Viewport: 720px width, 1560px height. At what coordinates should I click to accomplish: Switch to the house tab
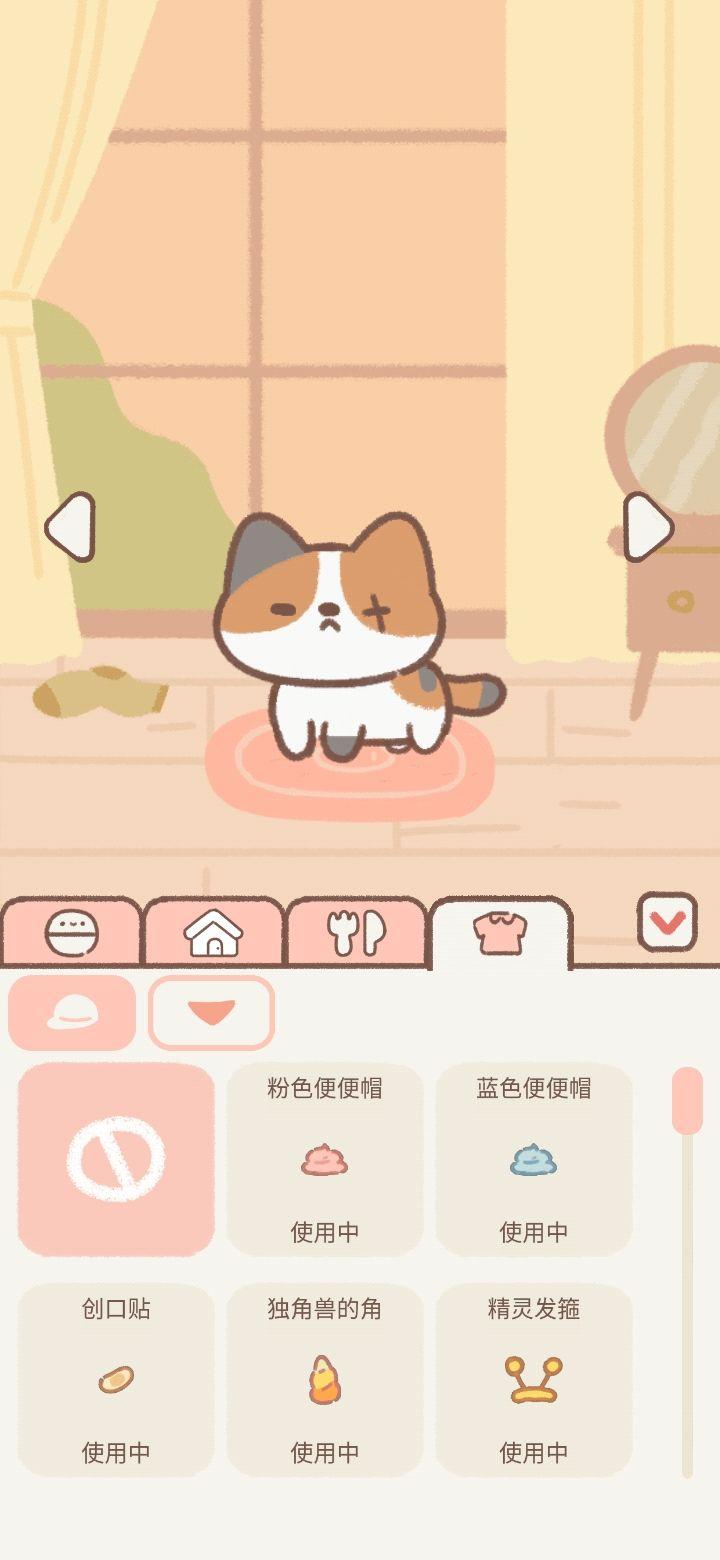[214, 933]
